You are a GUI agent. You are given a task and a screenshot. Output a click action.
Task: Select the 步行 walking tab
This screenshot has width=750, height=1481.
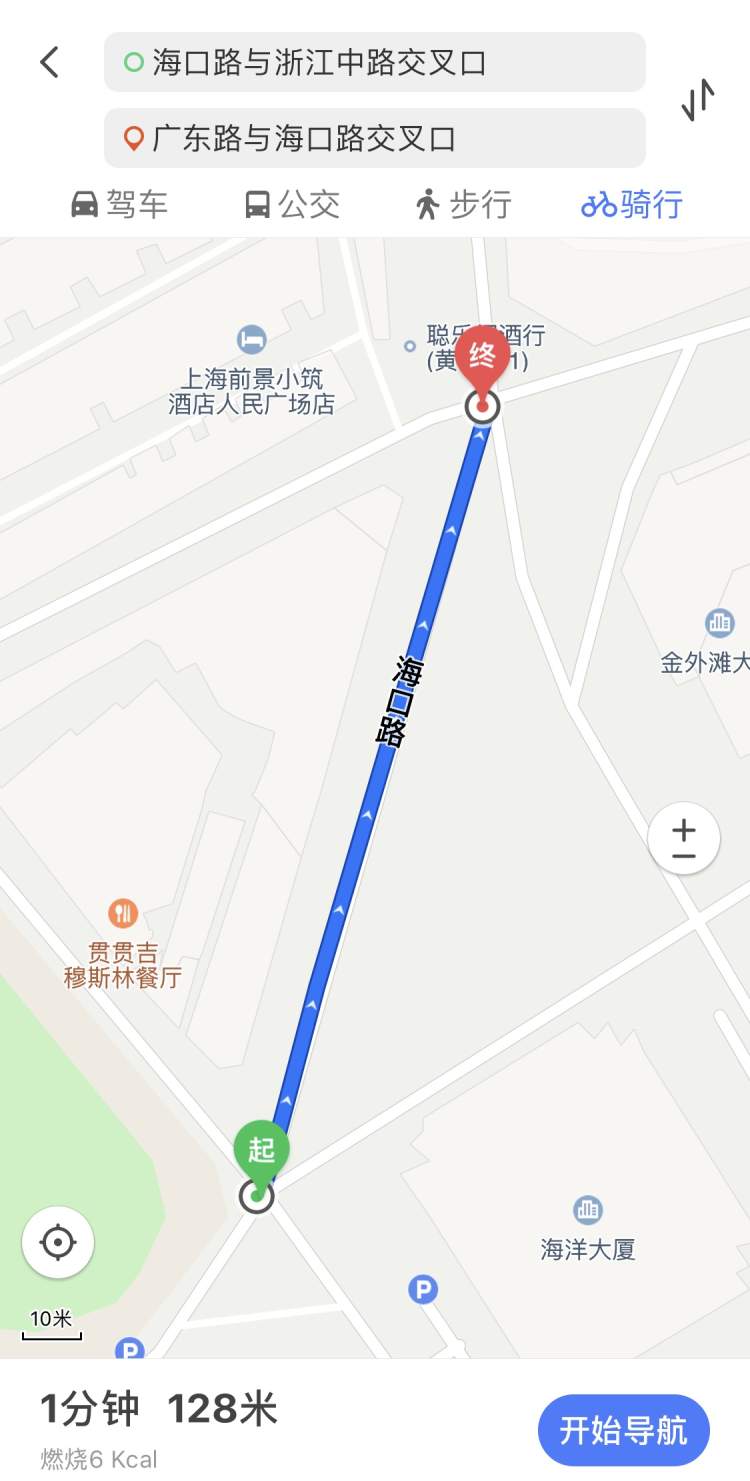pyautogui.click(x=463, y=205)
